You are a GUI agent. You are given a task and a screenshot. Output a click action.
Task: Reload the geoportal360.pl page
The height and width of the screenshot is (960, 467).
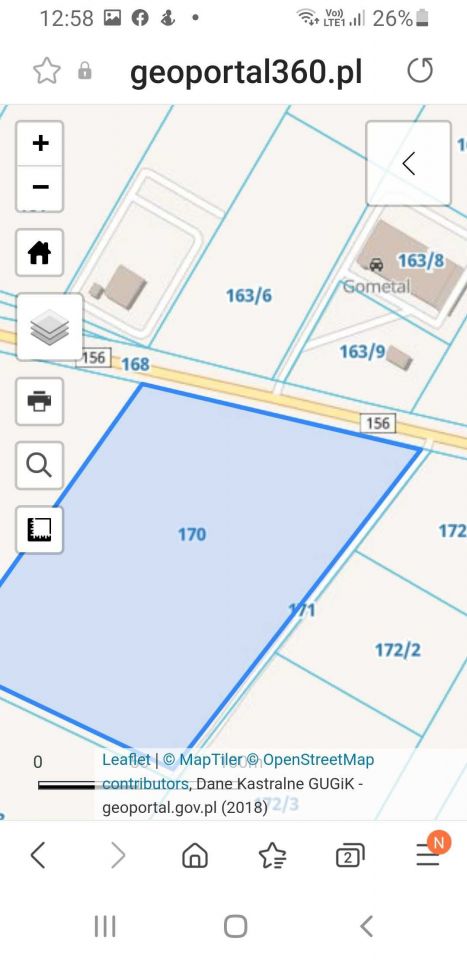click(420, 71)
